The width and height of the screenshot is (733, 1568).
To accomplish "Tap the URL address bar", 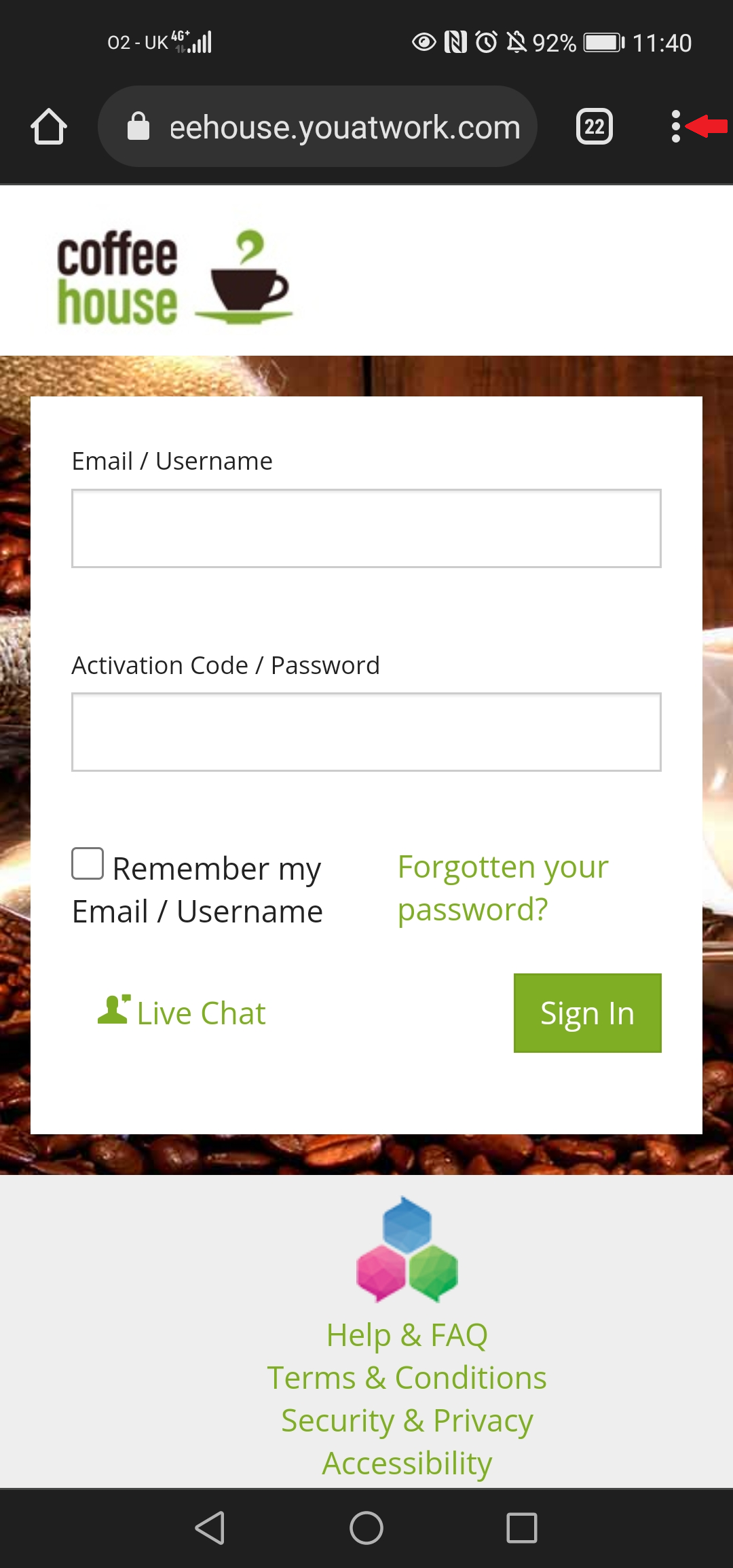I will click(318, 126).
